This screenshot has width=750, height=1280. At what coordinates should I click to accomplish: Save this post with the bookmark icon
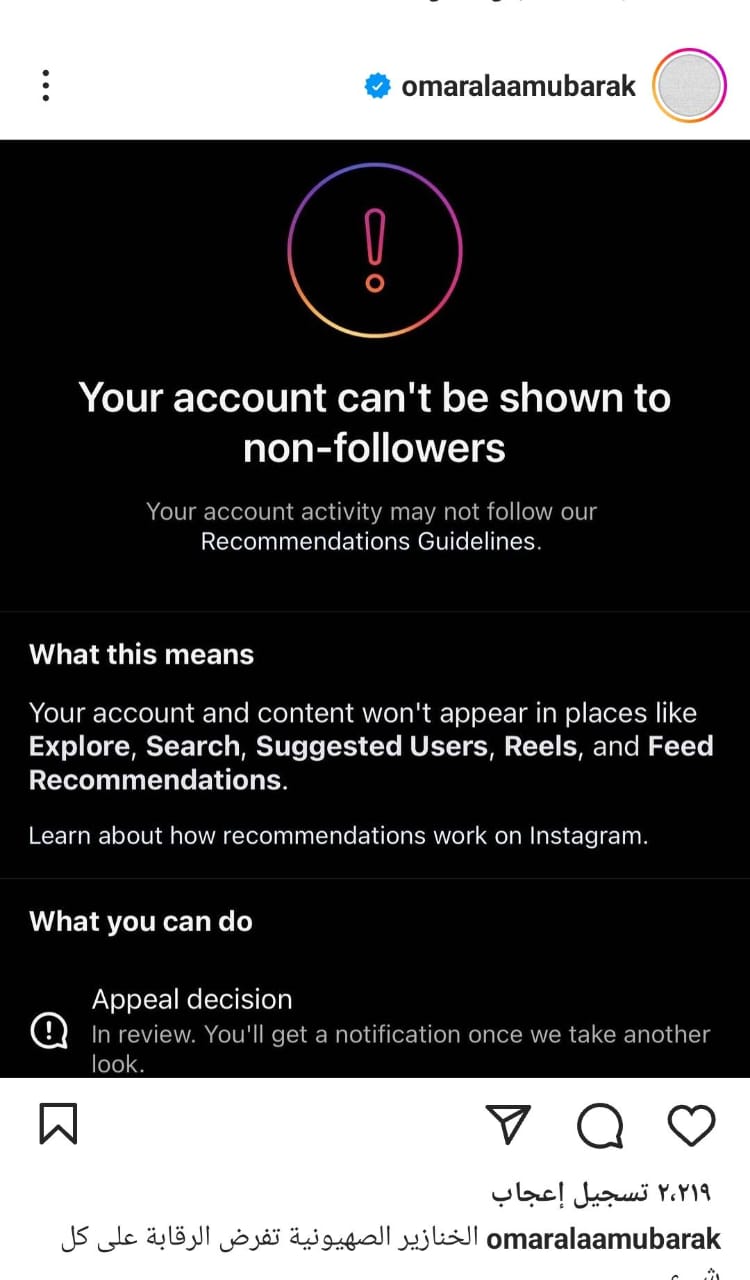pyautogui.click(x=58, y=1124)
